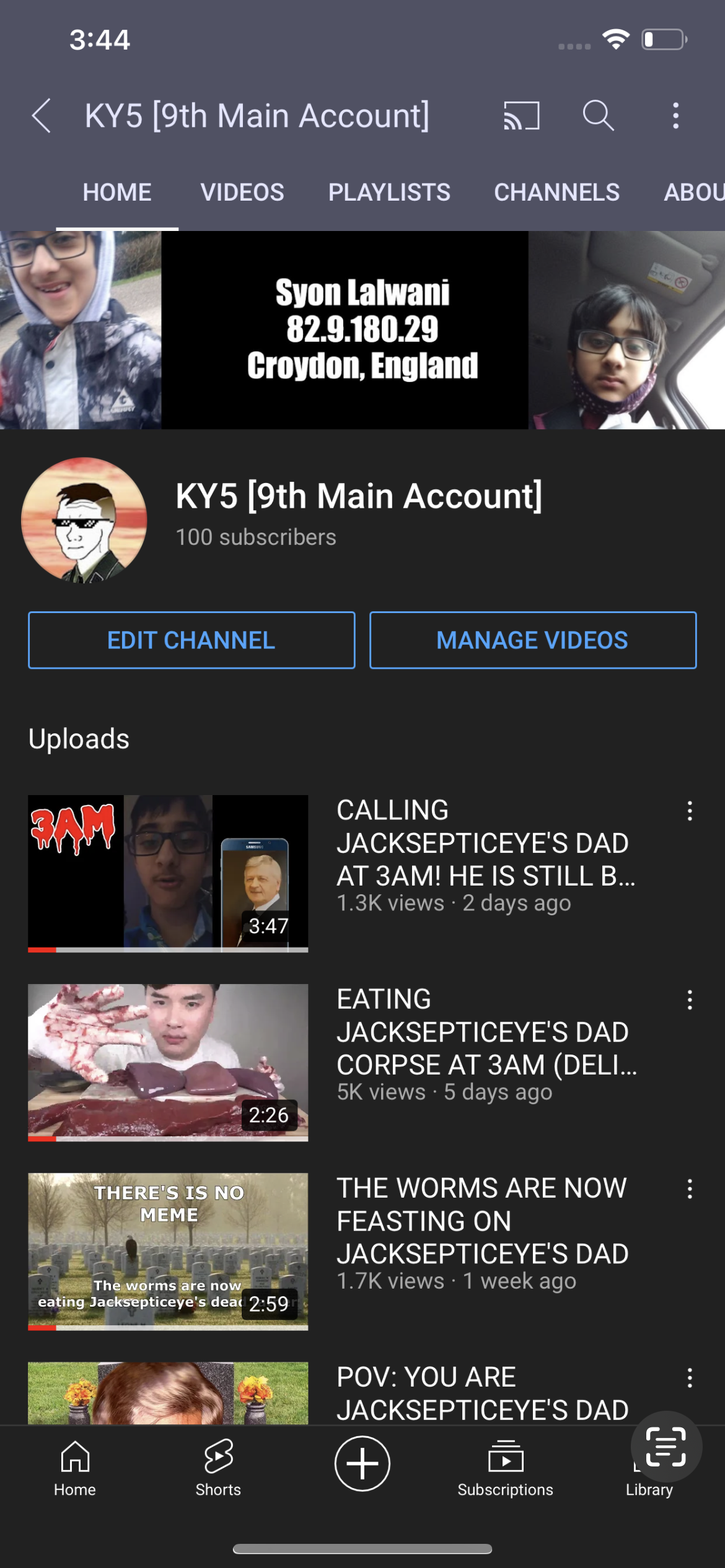Play the CALLING JACKSEPTICEYE'S DAD AT 3AM video
Screen dimensions: 725x1568
(168, 873)
